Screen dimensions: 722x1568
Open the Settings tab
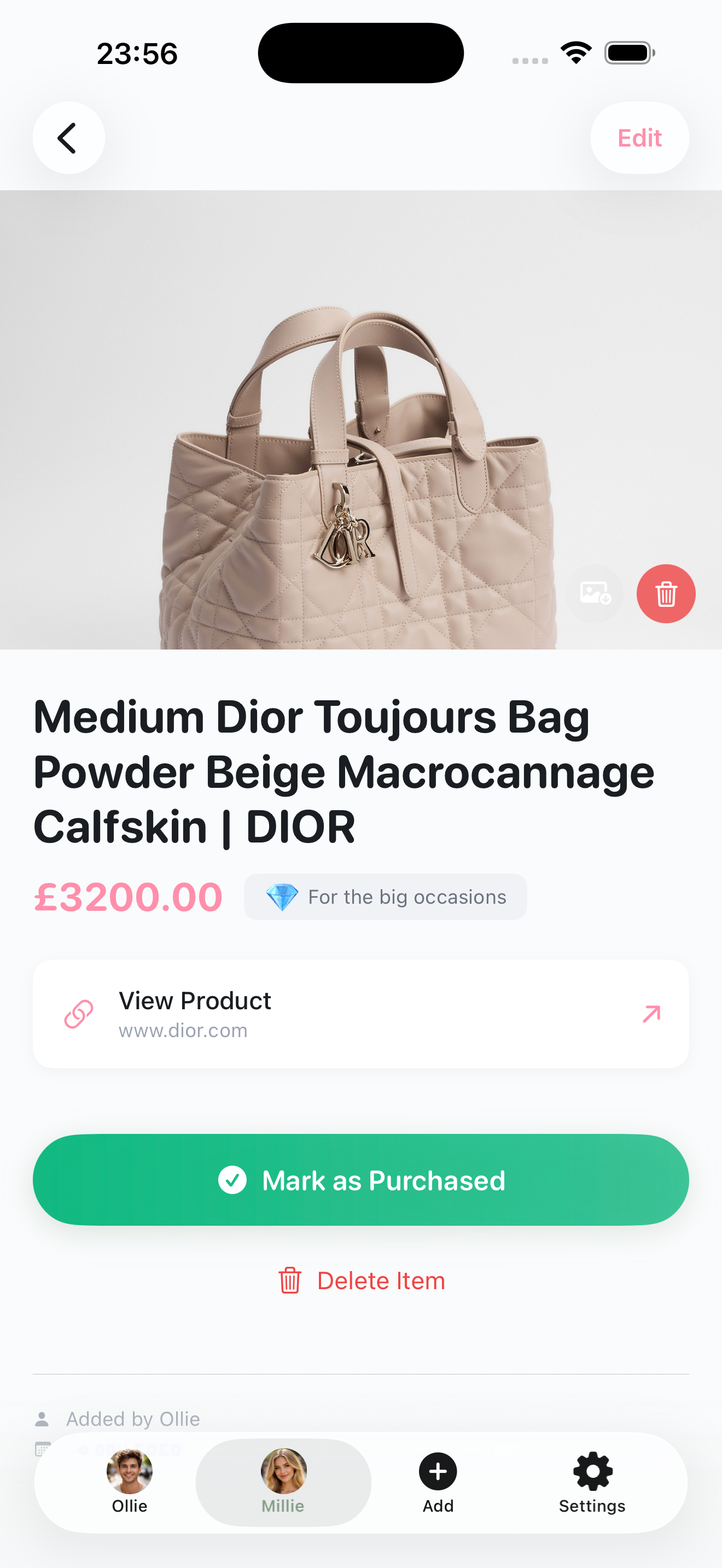592,1482
